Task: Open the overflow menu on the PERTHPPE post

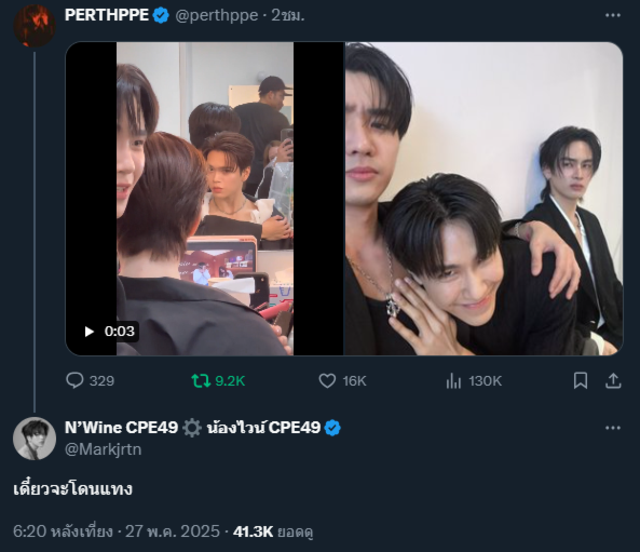Action: pyautogui.click(x=612, y=15)
